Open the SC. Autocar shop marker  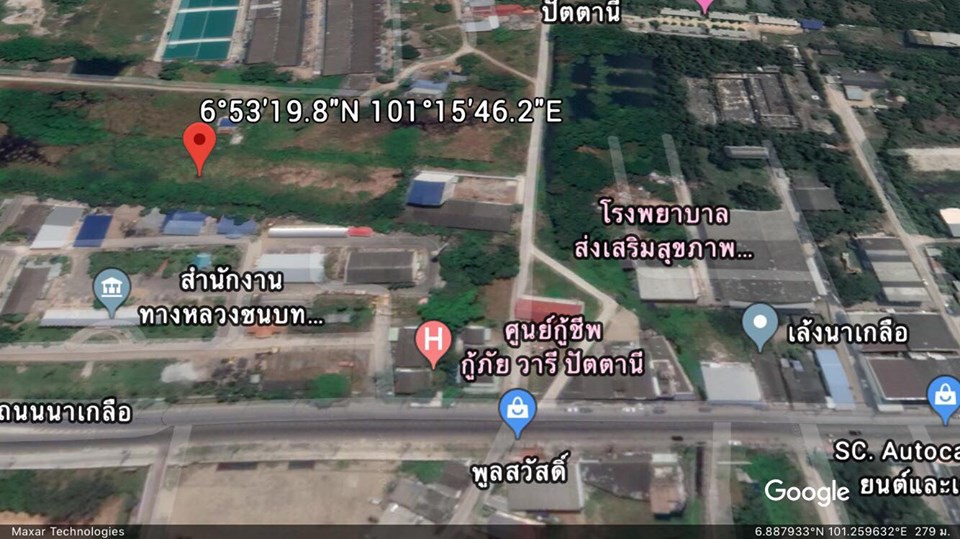pyautogui.click(x=944, y=395)
